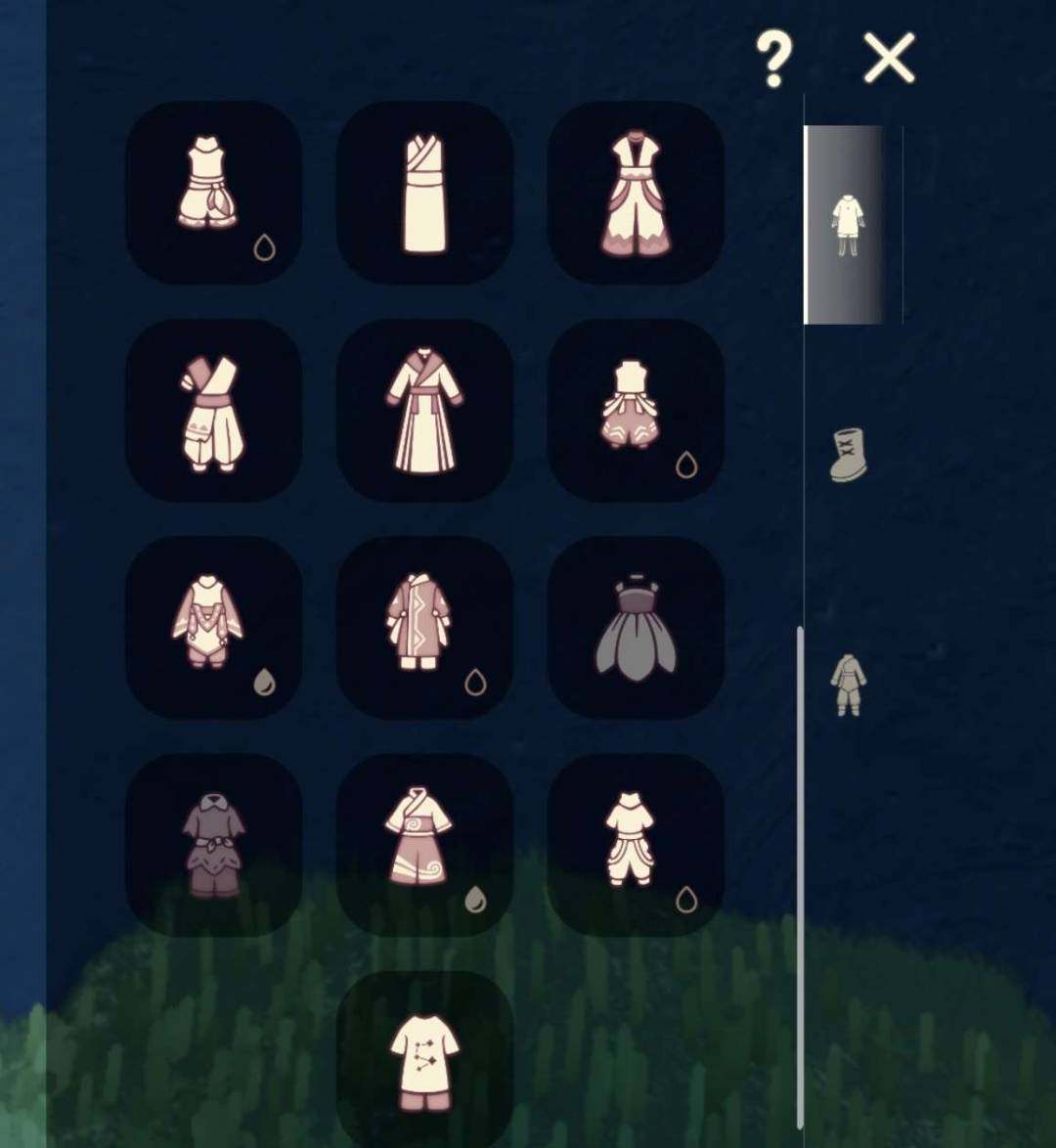The height and width of the screenshot is (1148, 1056).
Task: Switch to the full body suit tab
Action: [x=847, y=684]
